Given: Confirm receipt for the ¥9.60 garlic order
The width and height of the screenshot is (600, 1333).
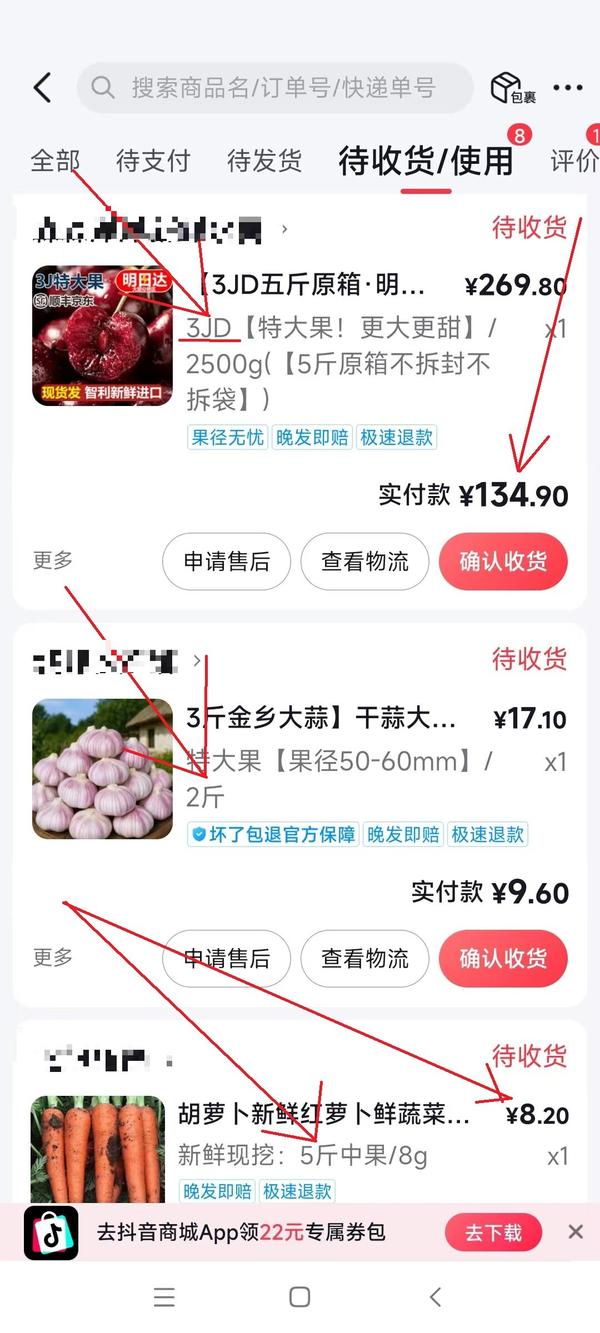Looking at the screenshot, I should 502,958.
